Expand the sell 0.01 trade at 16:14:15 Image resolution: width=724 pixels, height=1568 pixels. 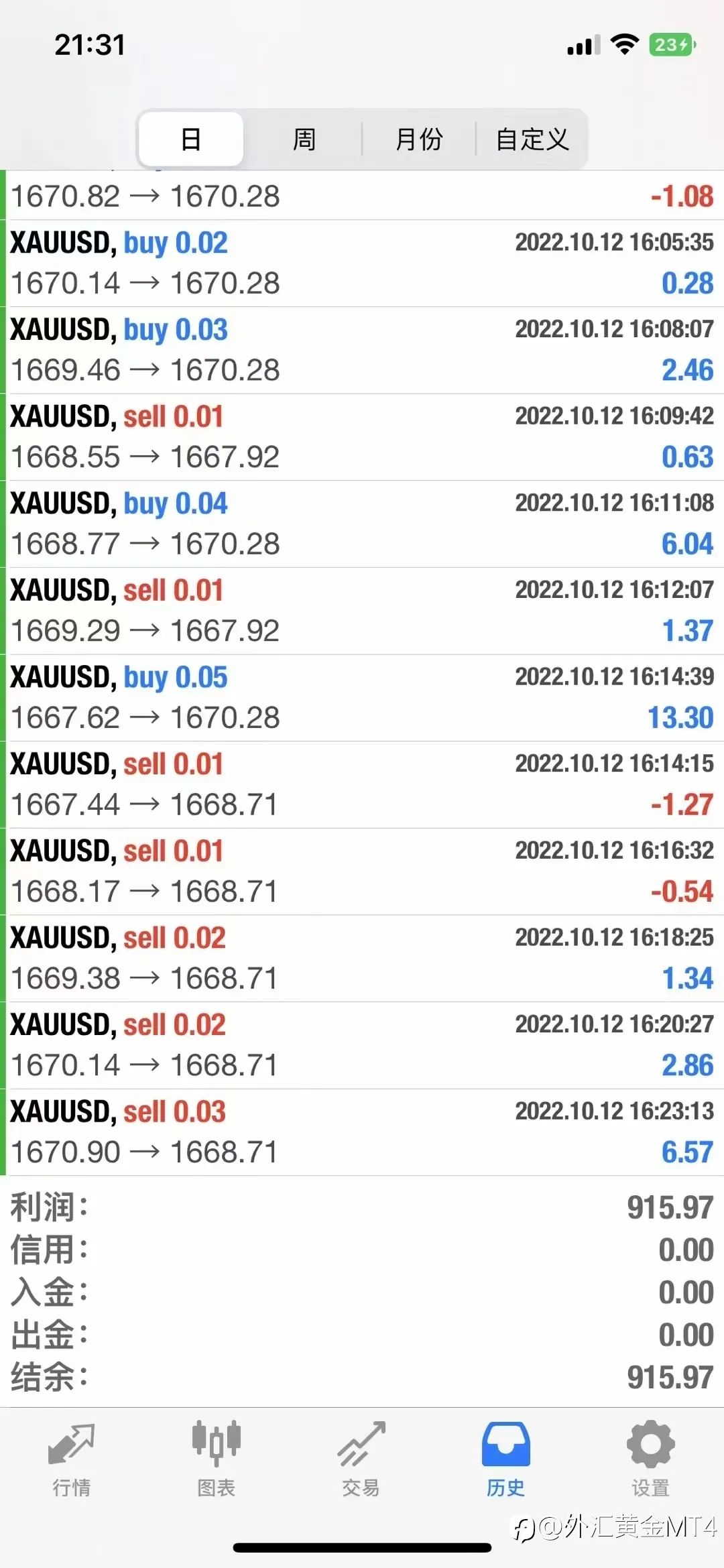[x=362, y=784]
